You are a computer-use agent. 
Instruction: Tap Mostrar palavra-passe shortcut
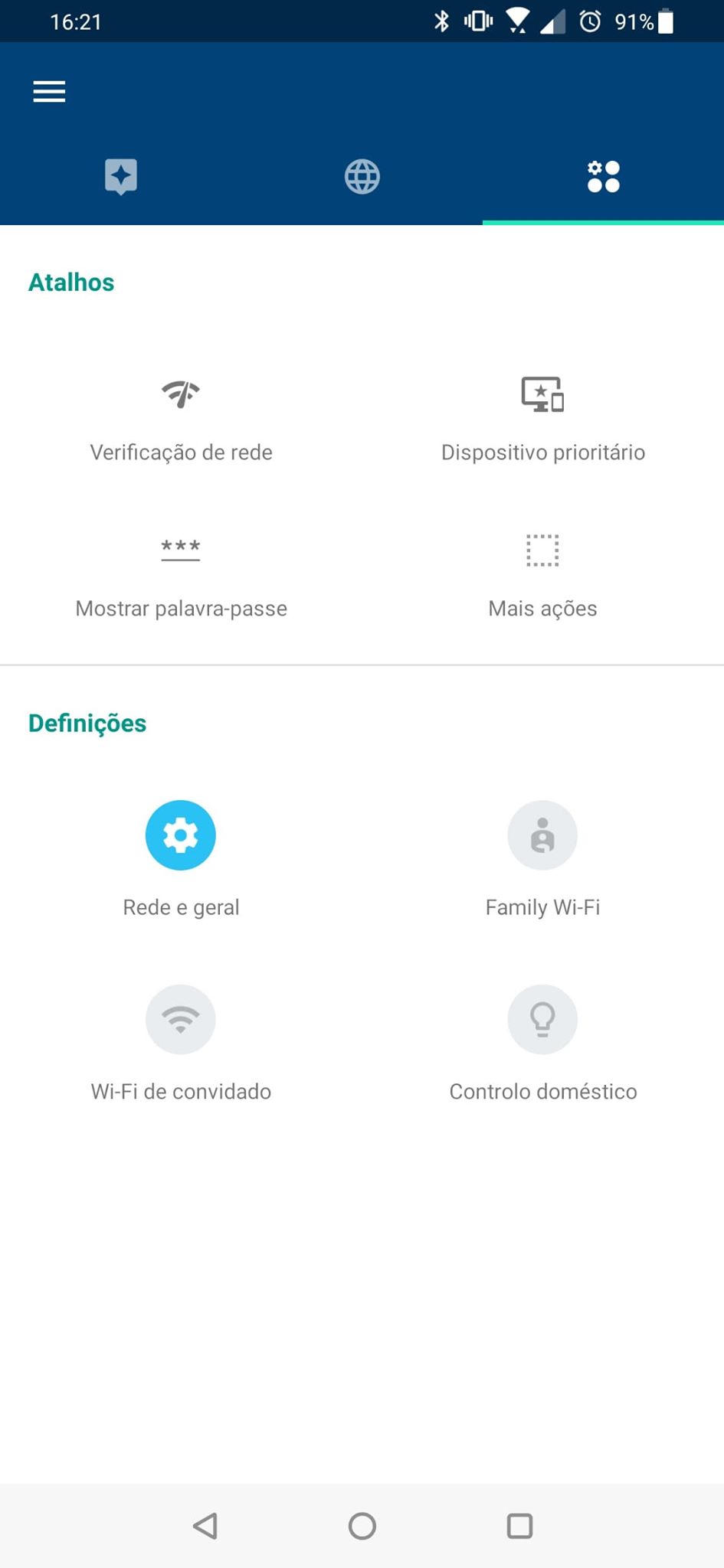coord(181,574)
